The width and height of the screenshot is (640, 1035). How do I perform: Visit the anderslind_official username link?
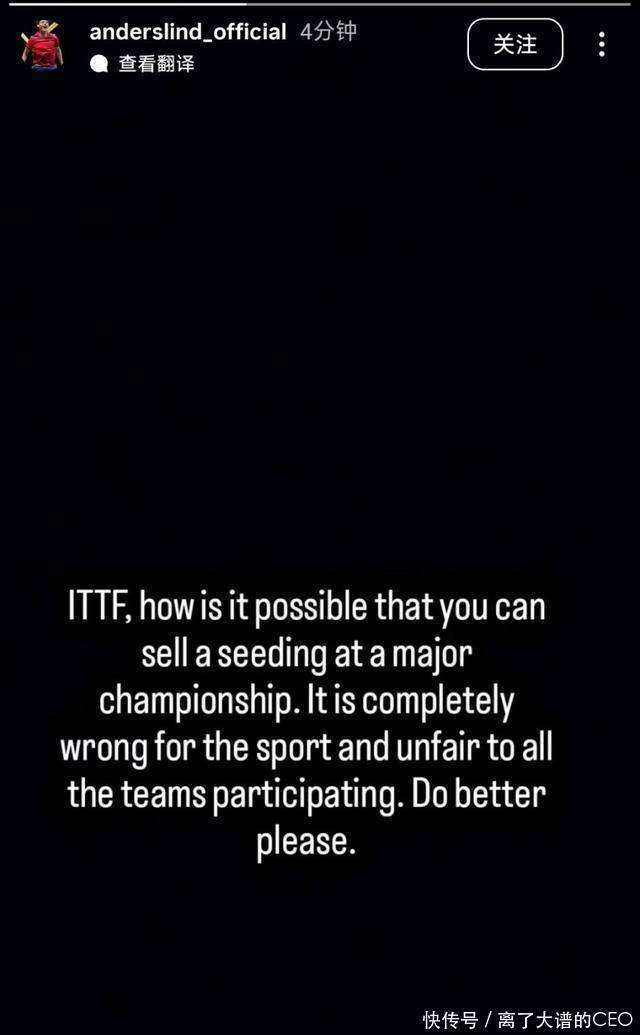point(187,32)
